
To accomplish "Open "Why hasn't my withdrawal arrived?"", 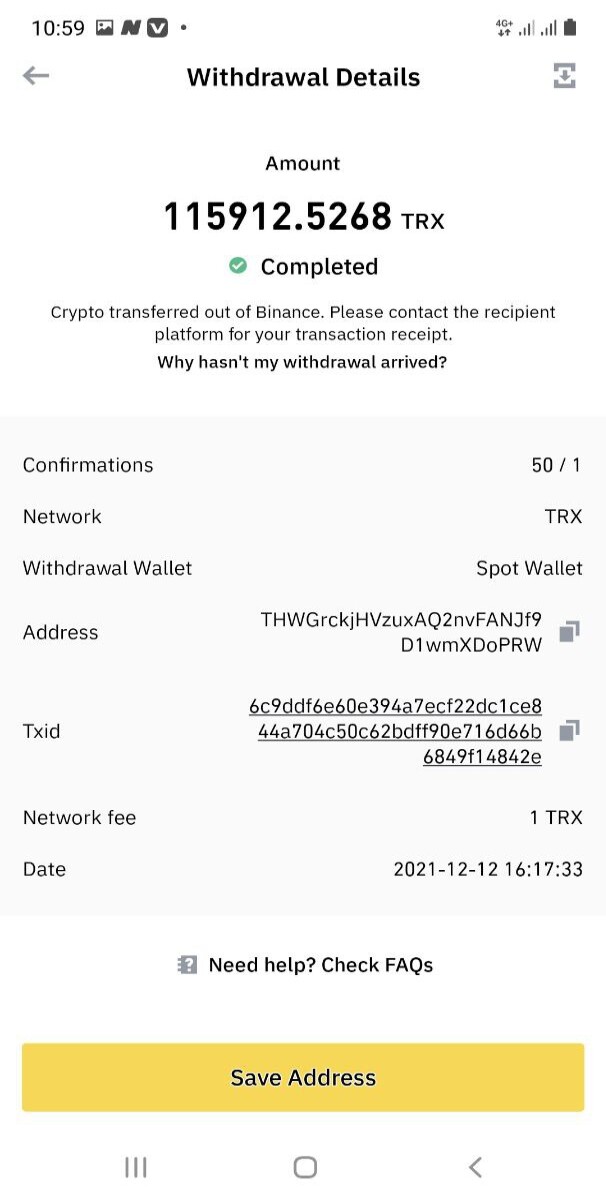I will tap(302, 362).
